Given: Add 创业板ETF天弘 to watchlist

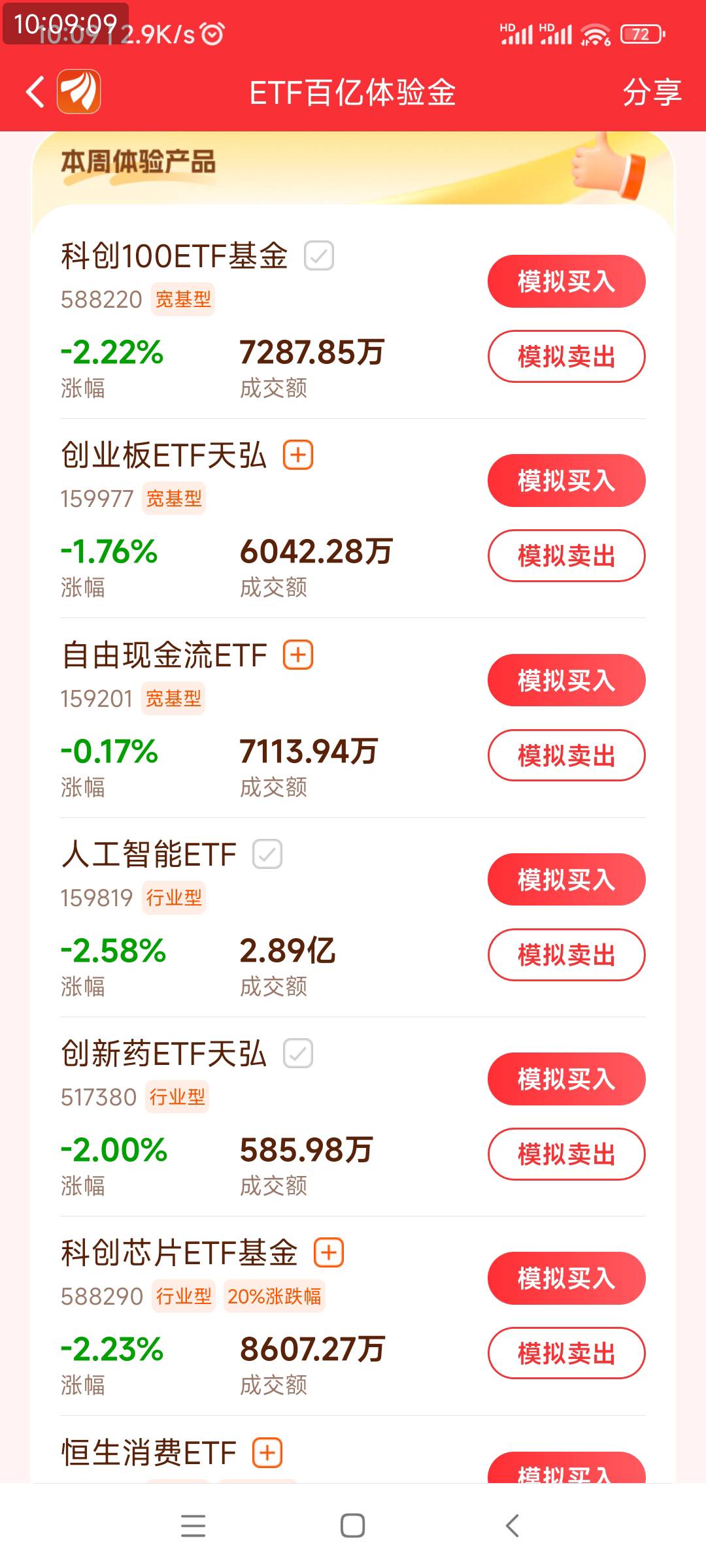Looking at the screenshot, I should click(298, 455).
